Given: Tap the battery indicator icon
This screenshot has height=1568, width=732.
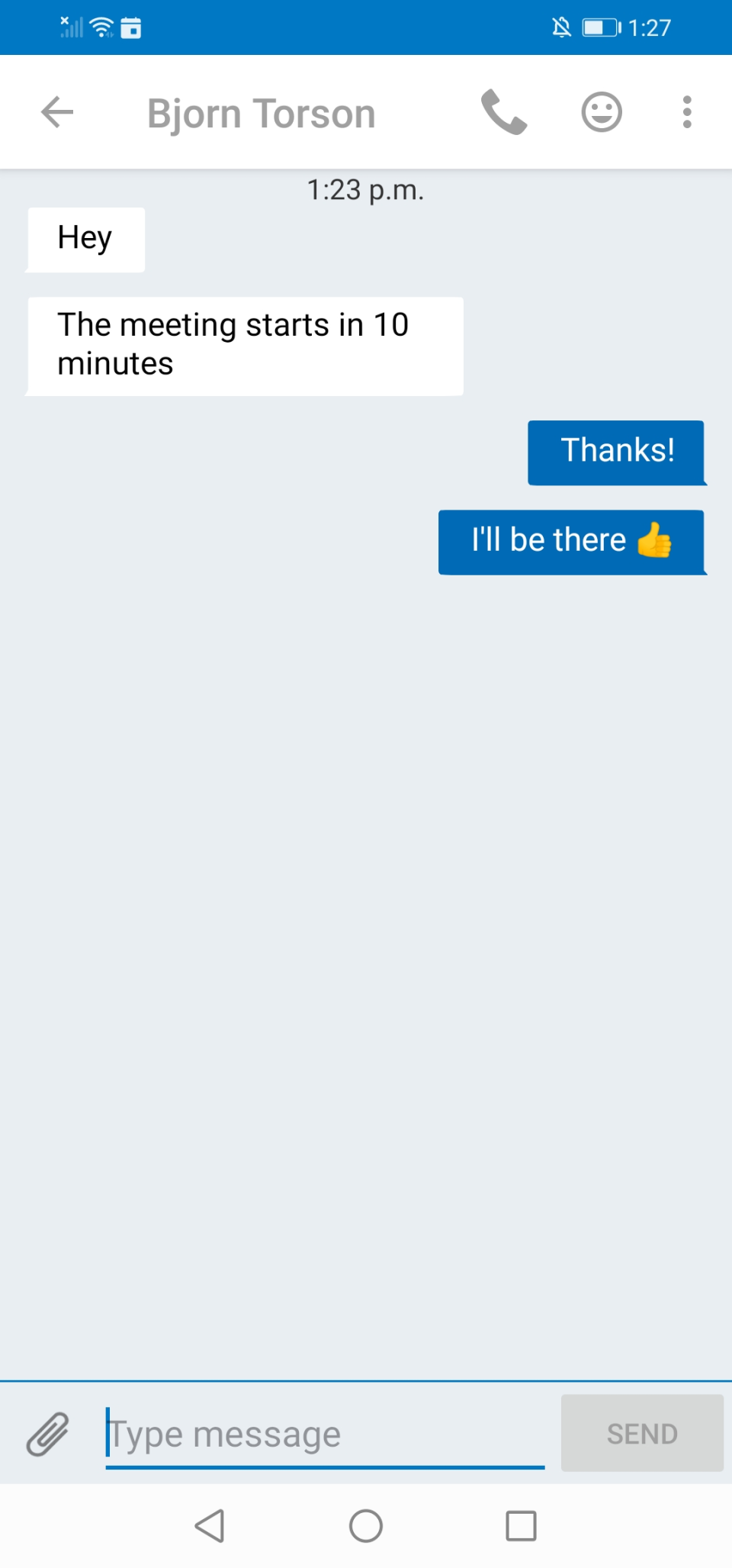Looking at the screenshot, I should 599,27.
